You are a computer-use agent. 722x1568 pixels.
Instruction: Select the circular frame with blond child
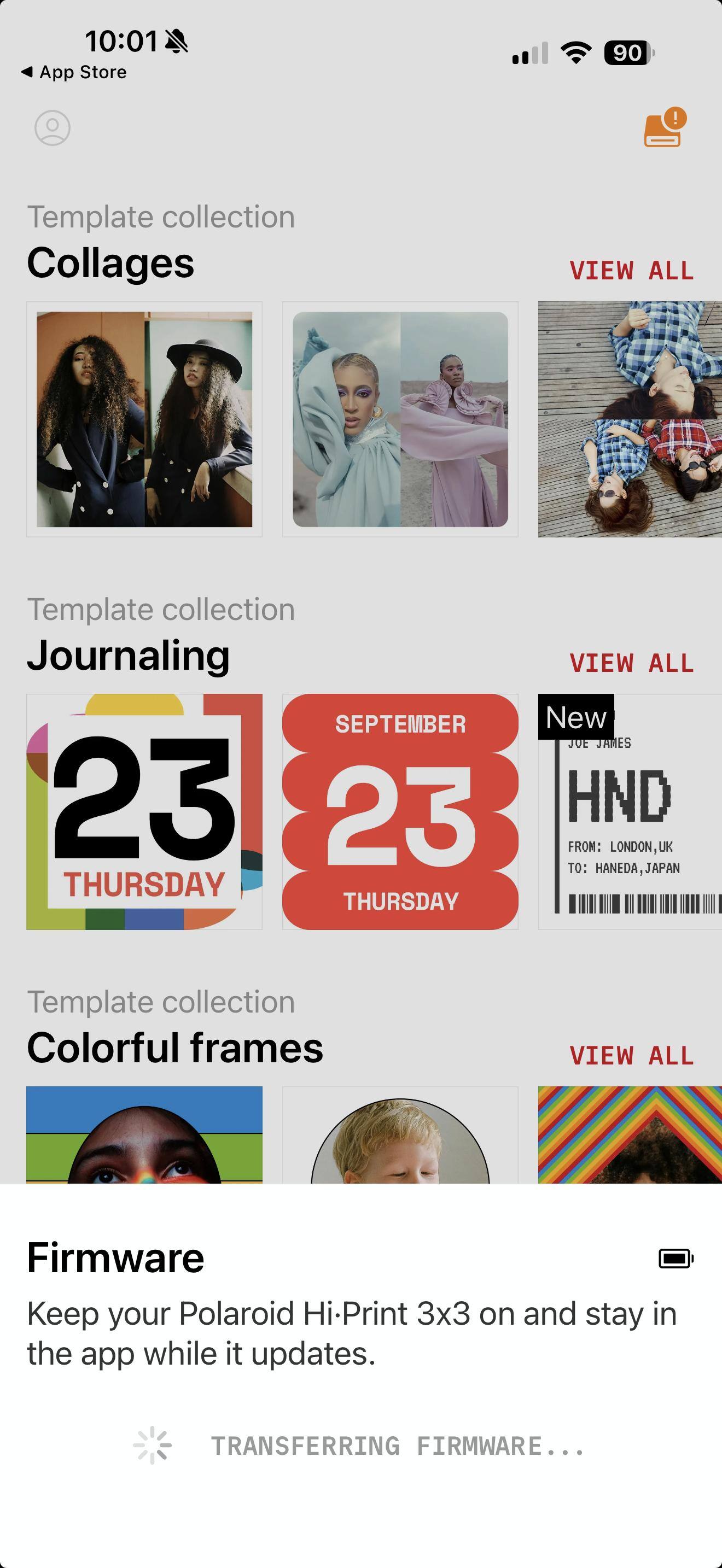click(x=400, y=1135)
